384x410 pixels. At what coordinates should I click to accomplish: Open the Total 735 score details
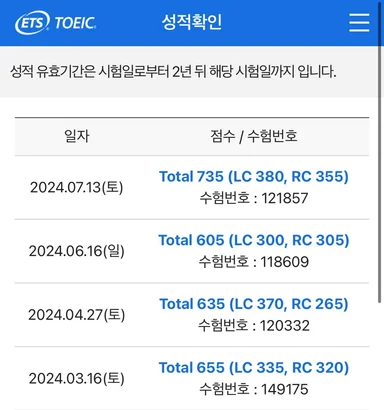pos(254,176)
